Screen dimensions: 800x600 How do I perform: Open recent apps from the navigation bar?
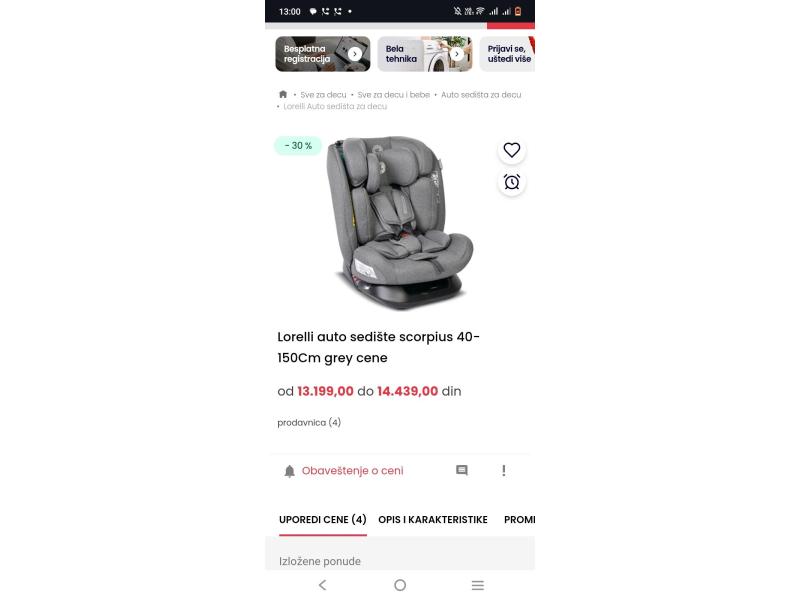[x=477, y=585]
